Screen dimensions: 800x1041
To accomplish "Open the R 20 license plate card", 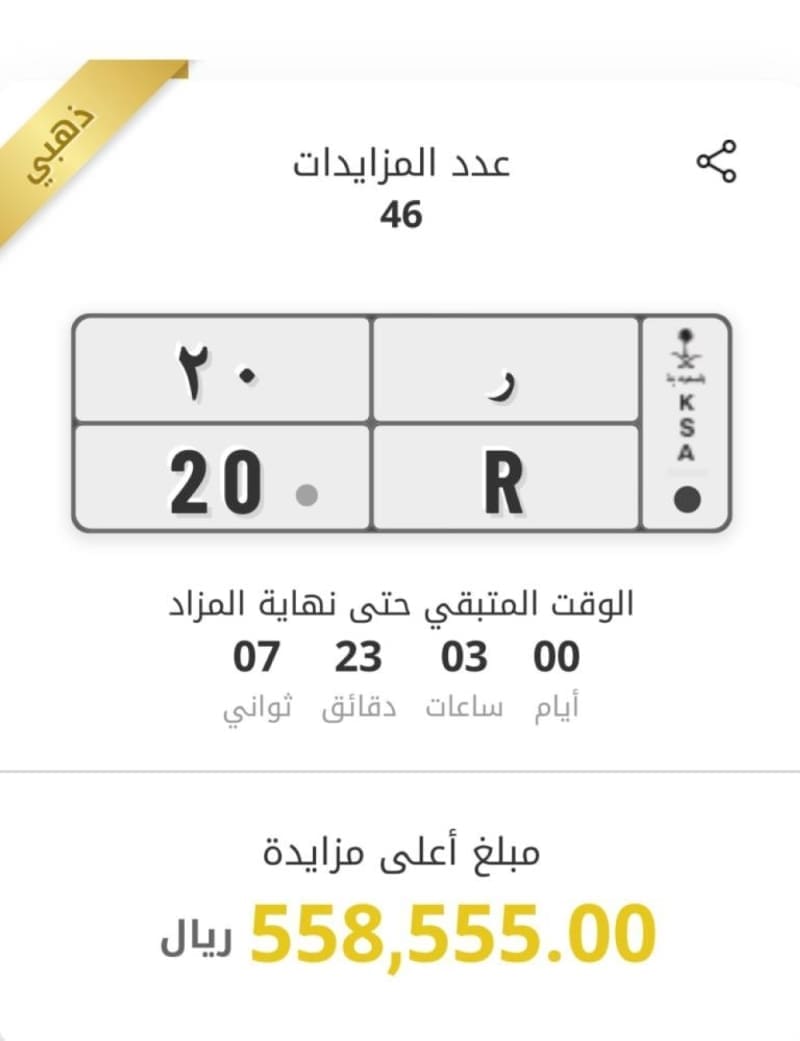I will tap(401, 423).
